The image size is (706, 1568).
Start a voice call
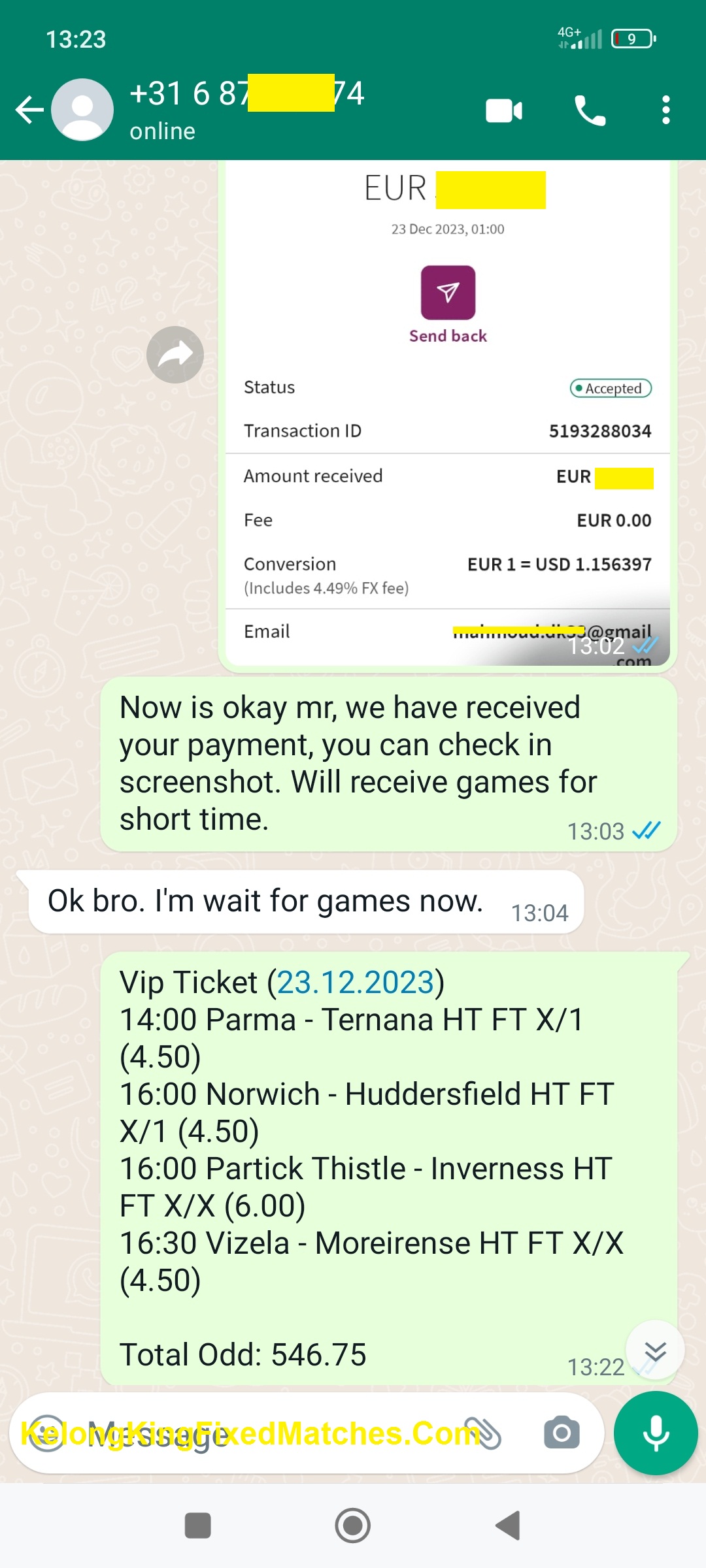tap(590, 110)
